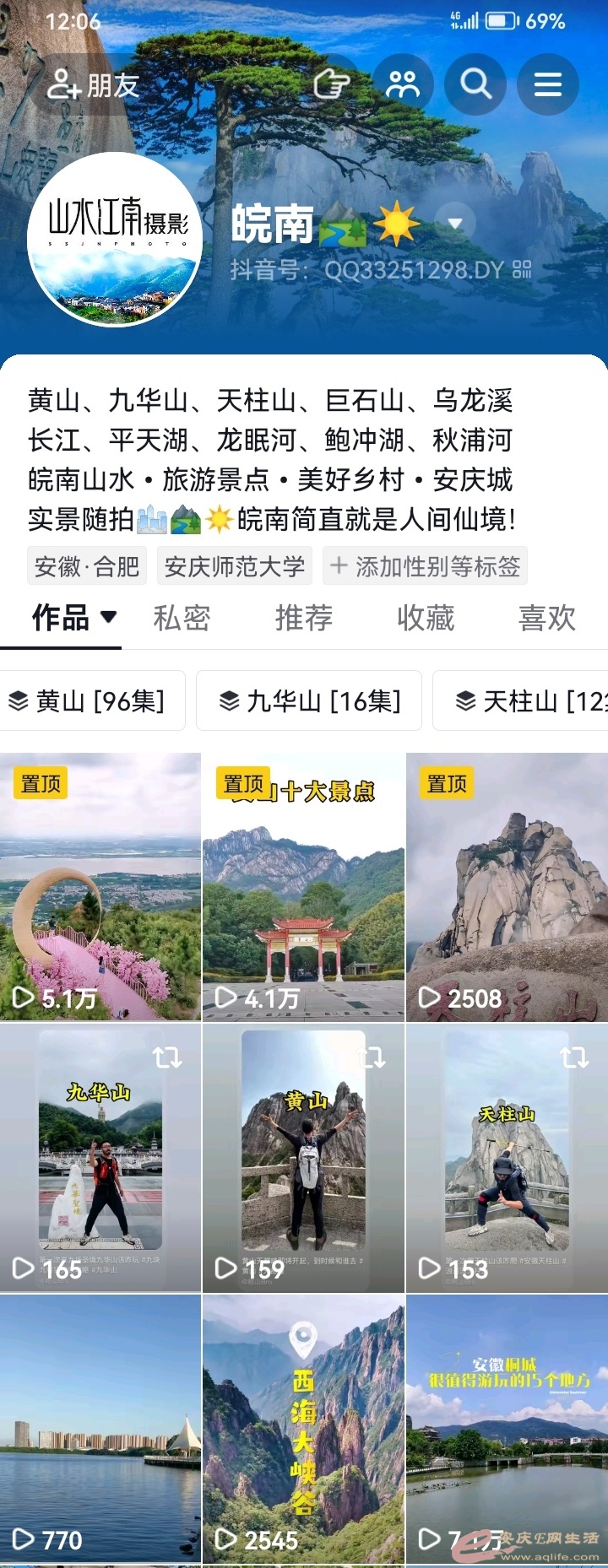The image size is (608, 1568).
Task: Open the 黄山 [96集] collection
Action: [92, 700]
